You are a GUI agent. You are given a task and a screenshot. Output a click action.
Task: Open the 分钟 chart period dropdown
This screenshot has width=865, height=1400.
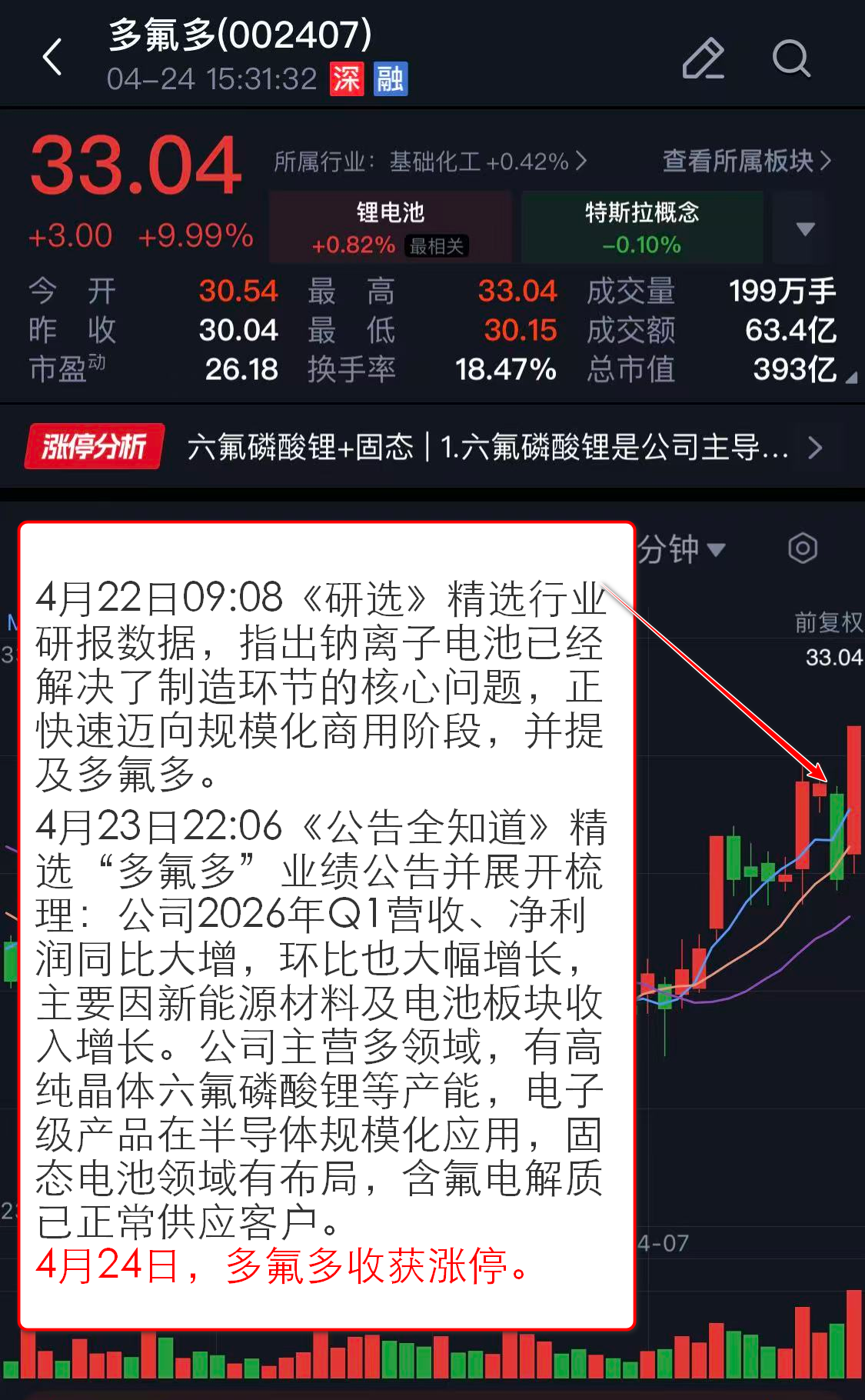click(681, 549)
